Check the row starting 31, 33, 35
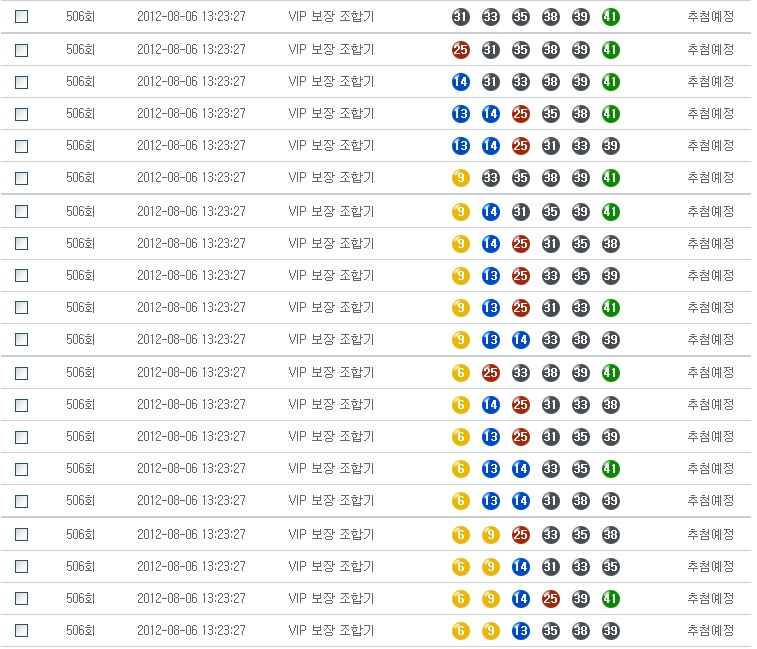Screen dimensions: 757x649 (x=22, y=17)
